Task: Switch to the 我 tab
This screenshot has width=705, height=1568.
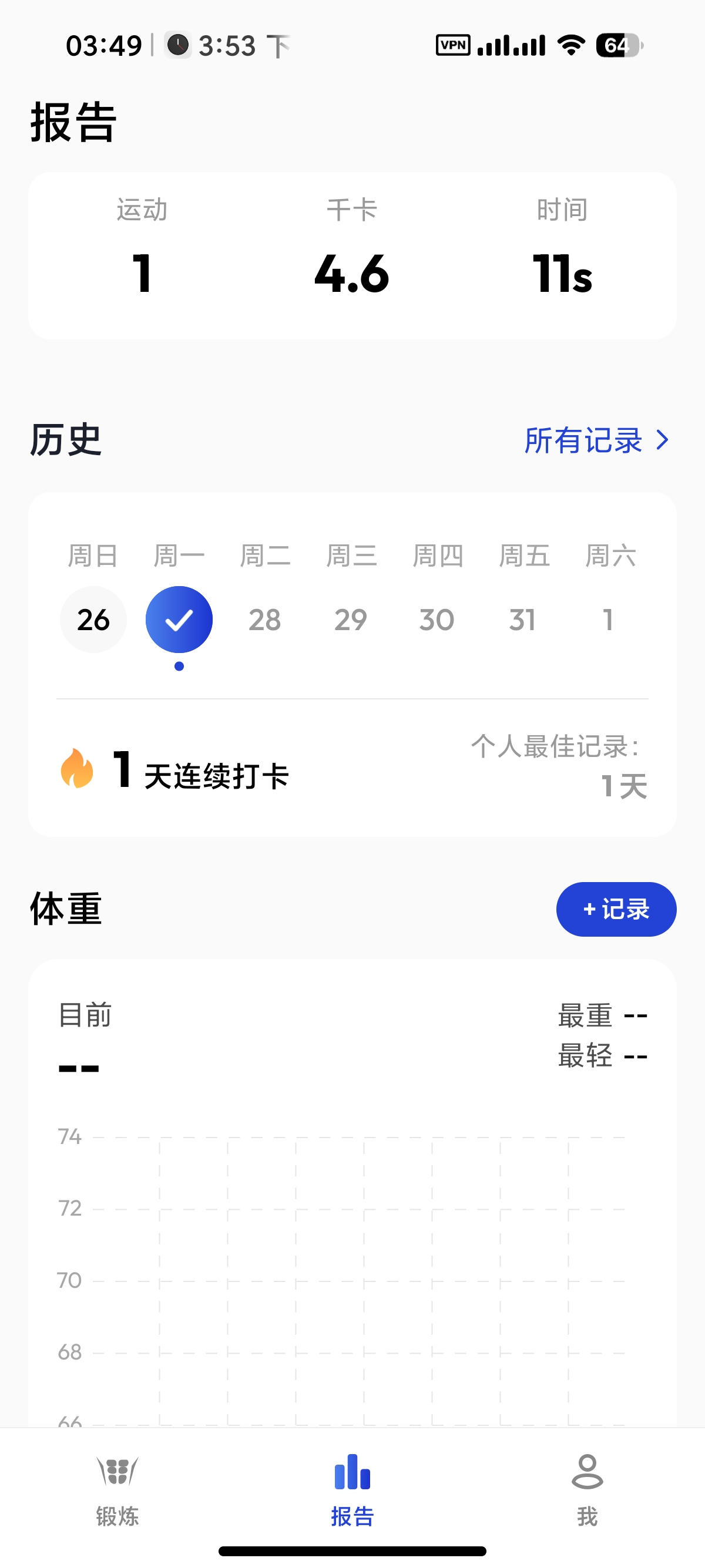Action: [x=587, y=1490]
